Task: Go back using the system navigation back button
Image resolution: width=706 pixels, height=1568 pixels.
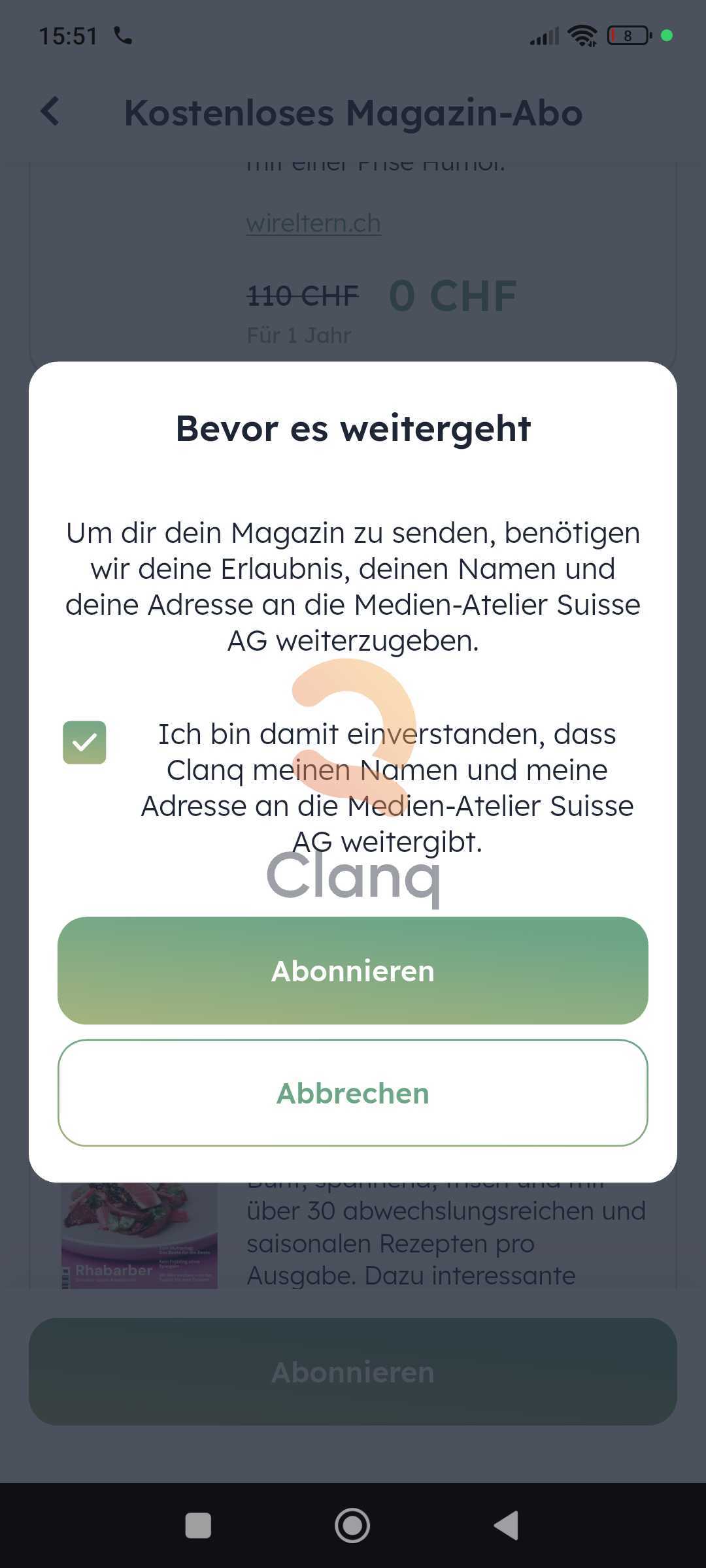Action: (506, 1526)
